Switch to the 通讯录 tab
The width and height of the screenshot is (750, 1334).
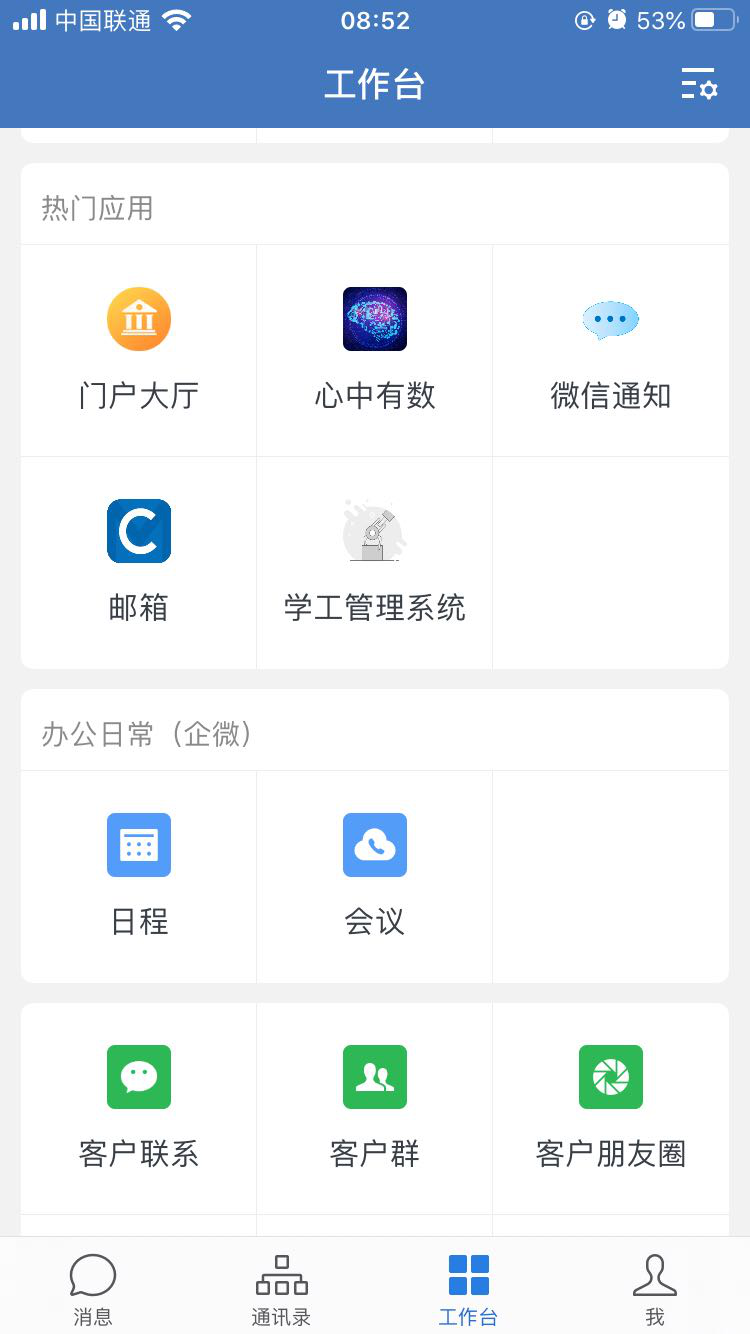tap(281, 1288)
